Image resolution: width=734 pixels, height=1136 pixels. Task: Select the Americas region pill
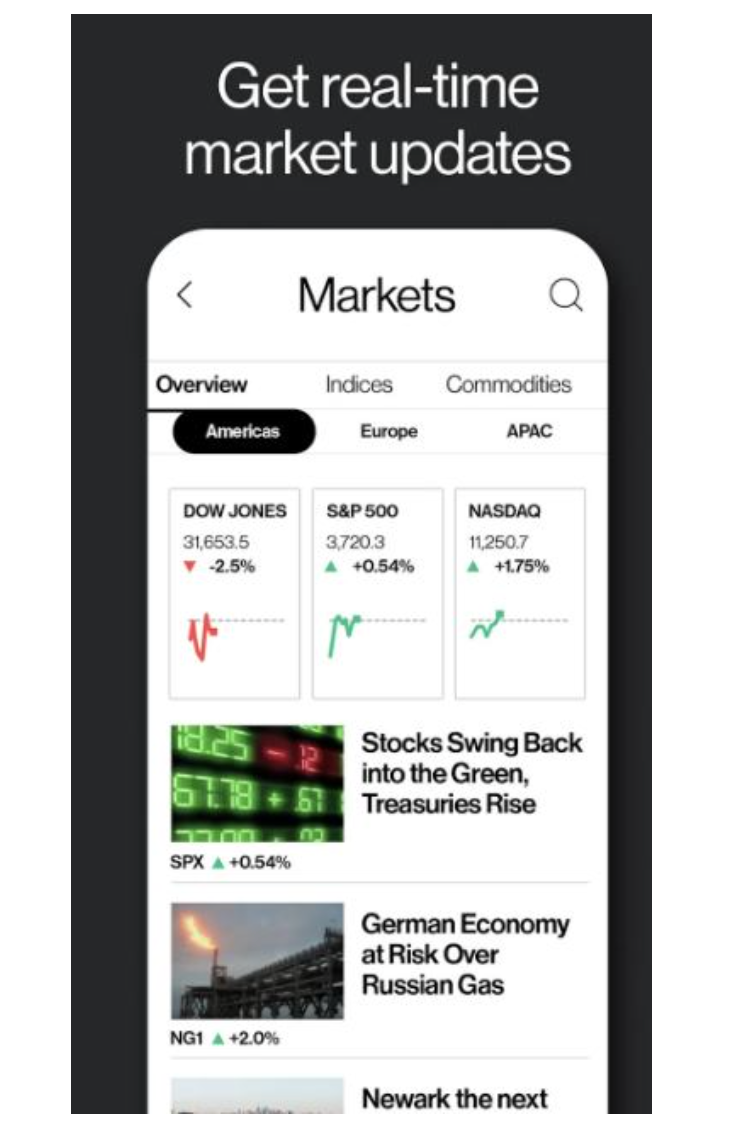point(241,431)
